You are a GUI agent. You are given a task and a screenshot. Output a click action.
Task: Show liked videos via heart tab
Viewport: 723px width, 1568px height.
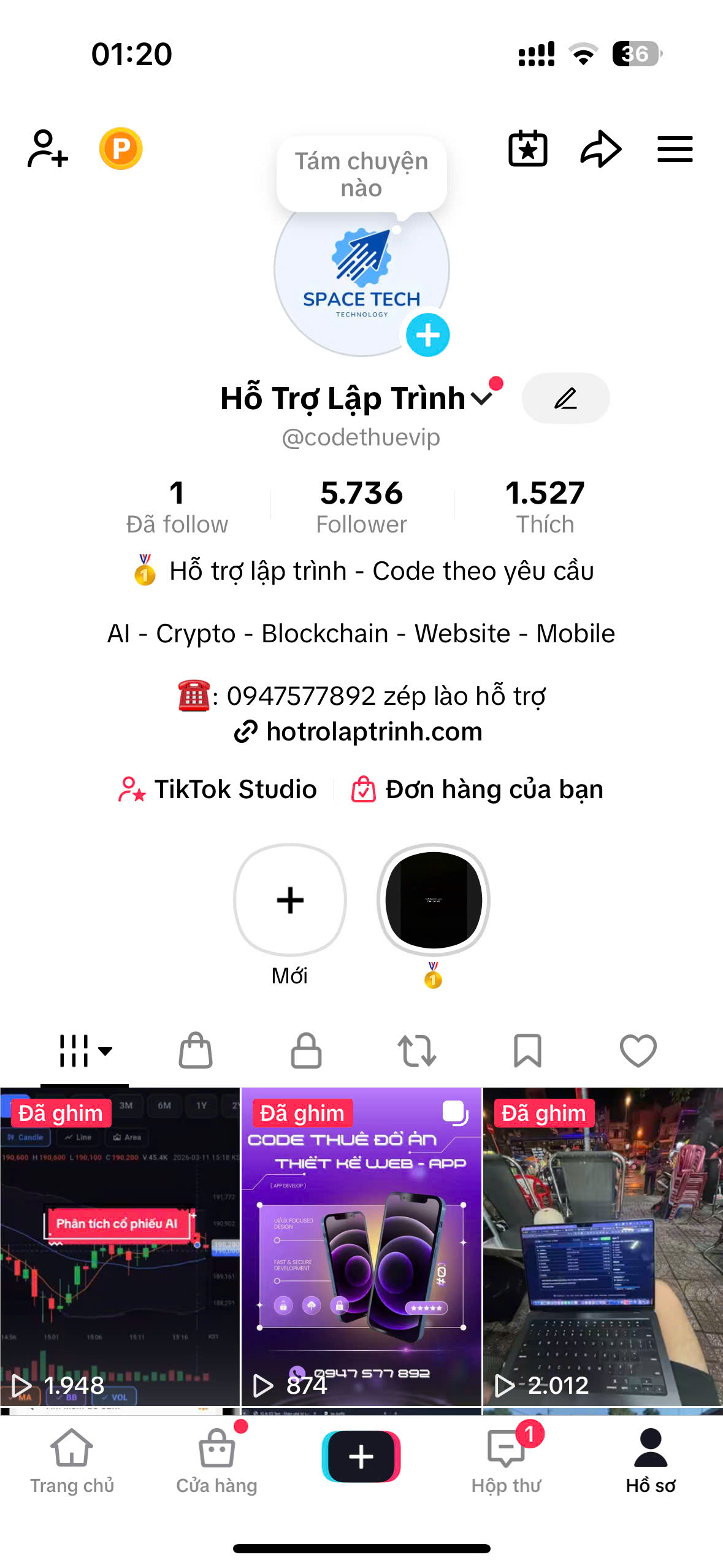coord(638,1050)
